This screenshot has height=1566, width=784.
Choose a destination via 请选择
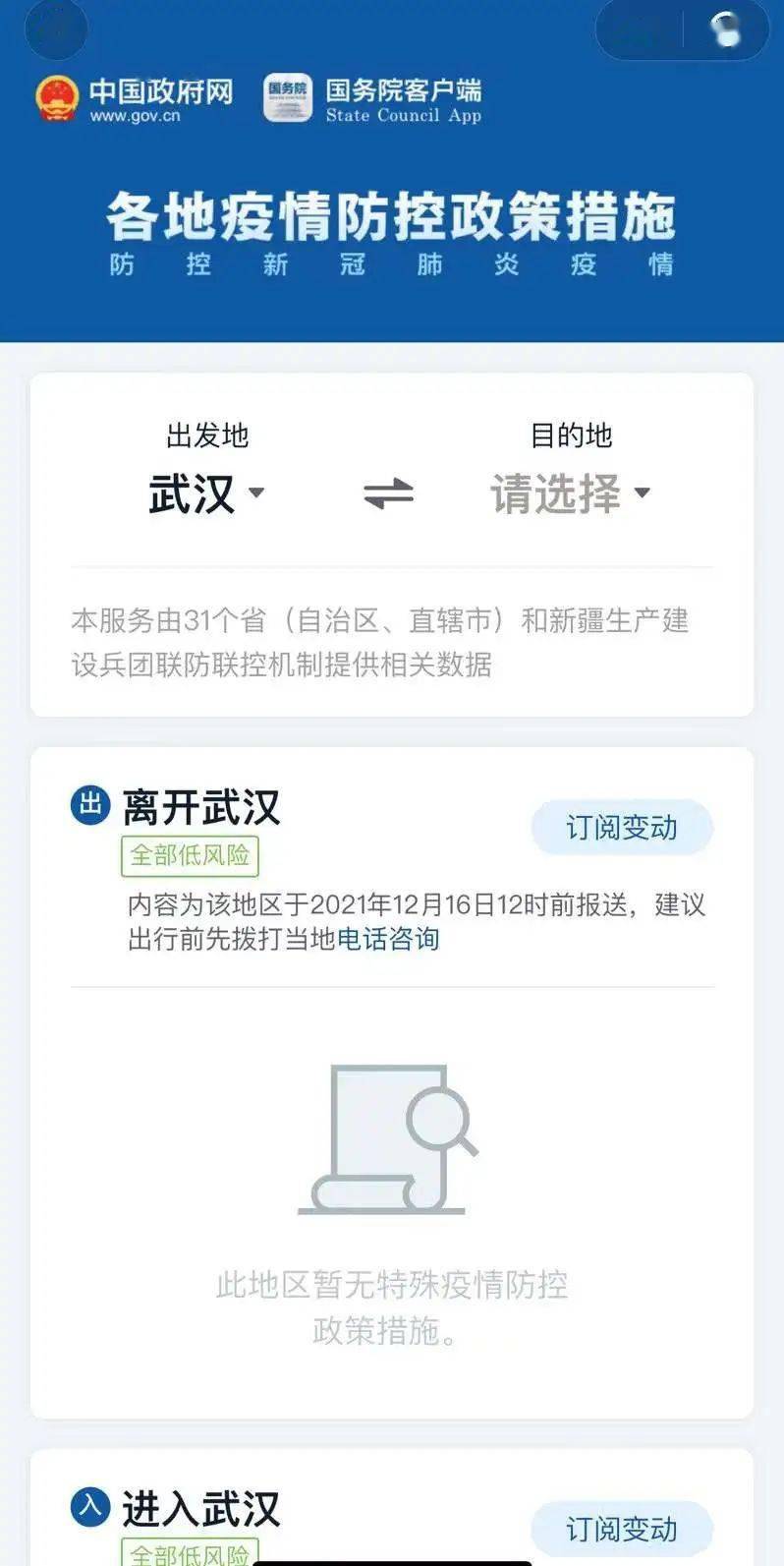tap(571, 493)
